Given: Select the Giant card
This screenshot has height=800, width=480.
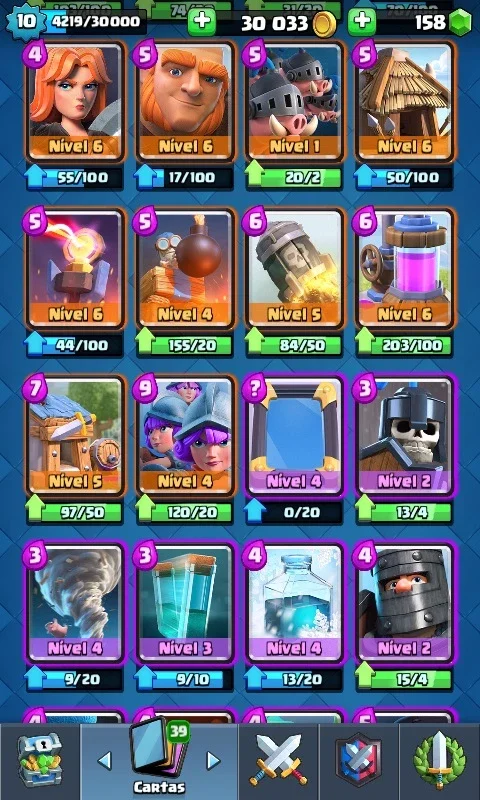Looking at the screenshot, I should 185,102.
